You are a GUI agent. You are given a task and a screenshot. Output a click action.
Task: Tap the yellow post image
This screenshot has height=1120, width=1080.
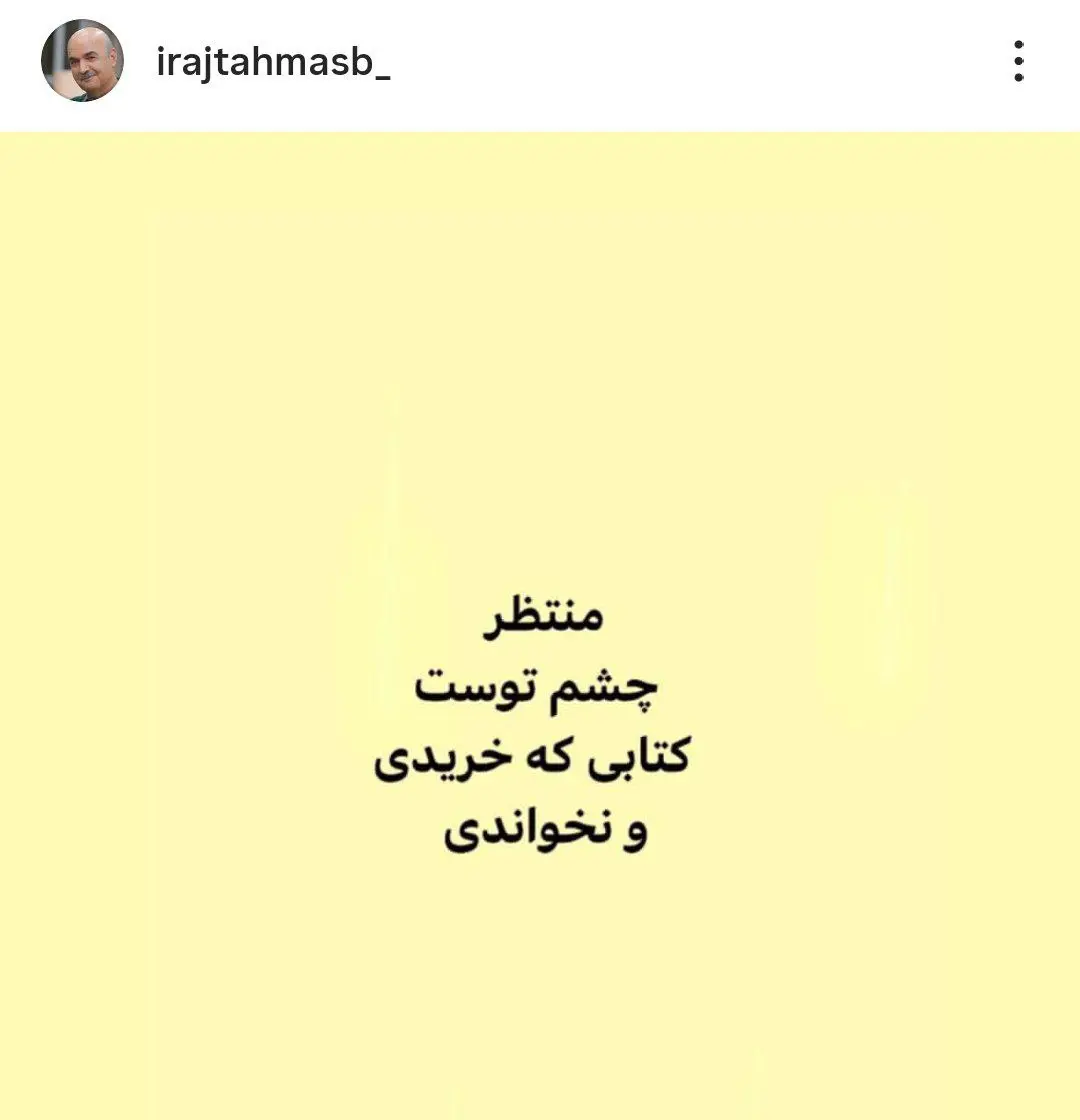(x=540, y=625)
